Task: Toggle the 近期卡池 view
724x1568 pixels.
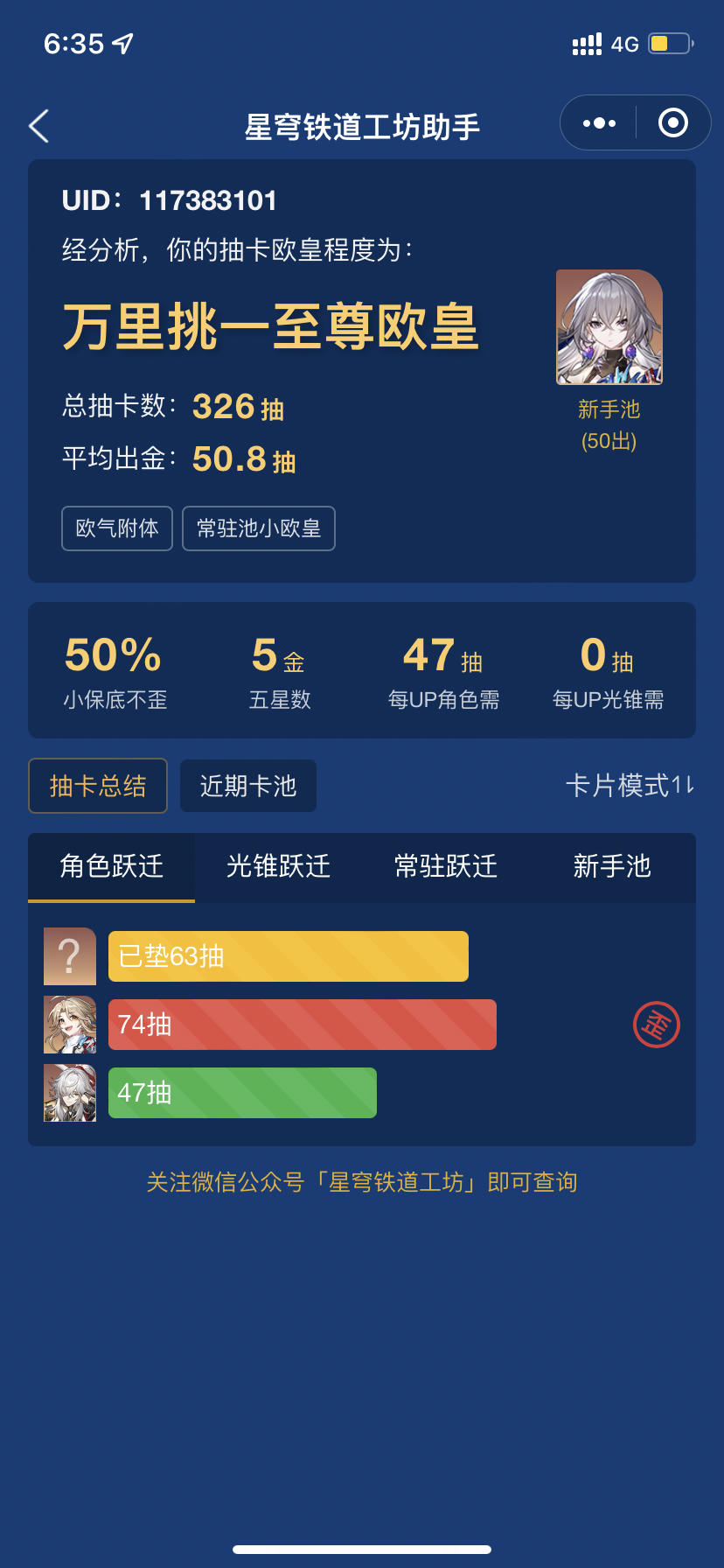Action: coord(247,786)
